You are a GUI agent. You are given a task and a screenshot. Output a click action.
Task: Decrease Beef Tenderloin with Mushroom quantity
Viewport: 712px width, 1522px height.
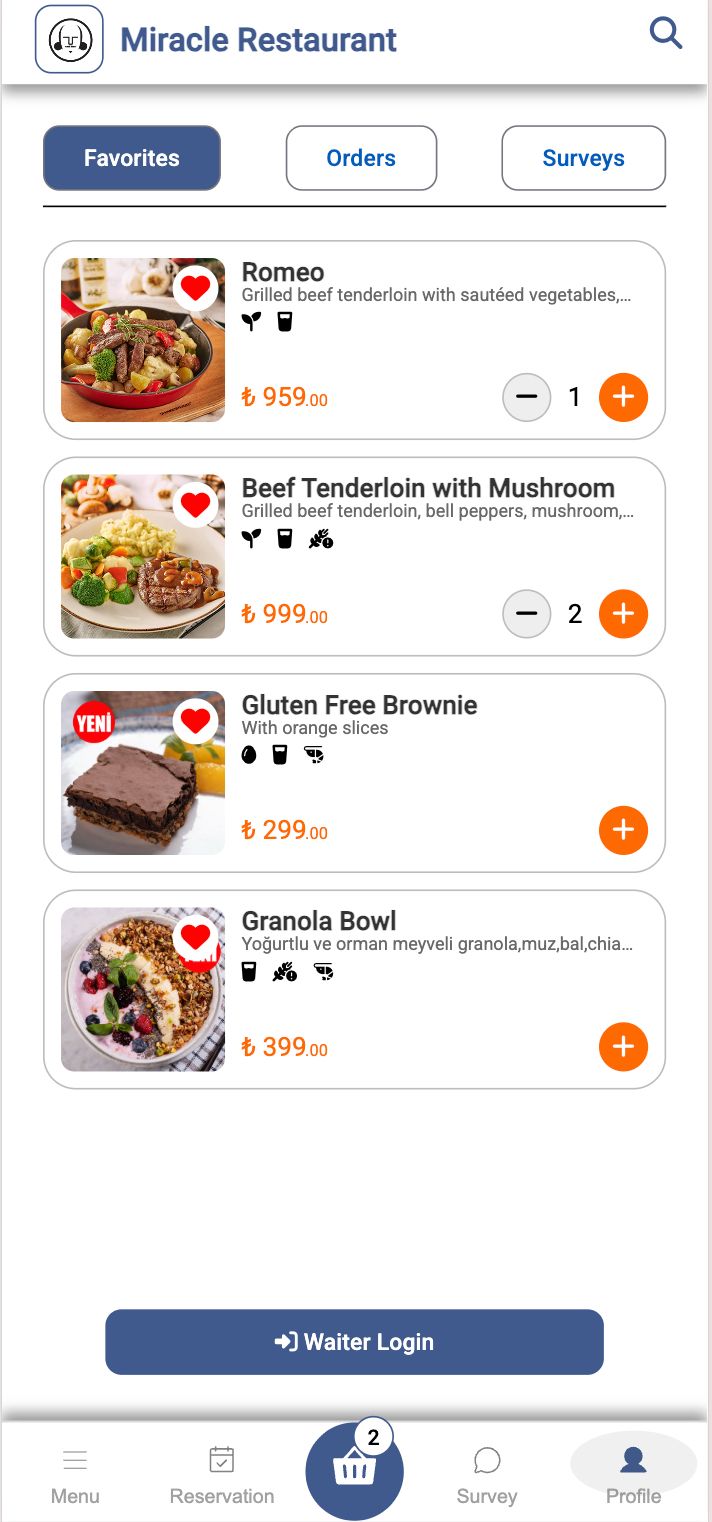point(526,613)
